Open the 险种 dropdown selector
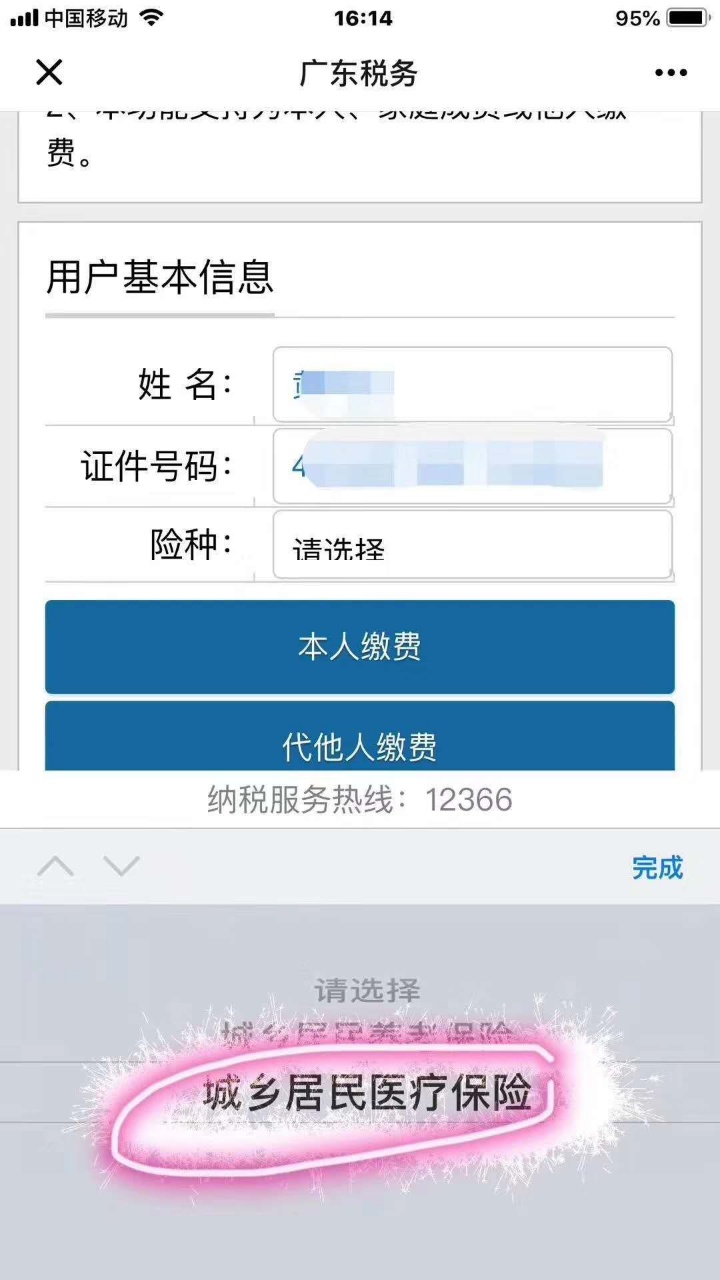 pos(472,546)
